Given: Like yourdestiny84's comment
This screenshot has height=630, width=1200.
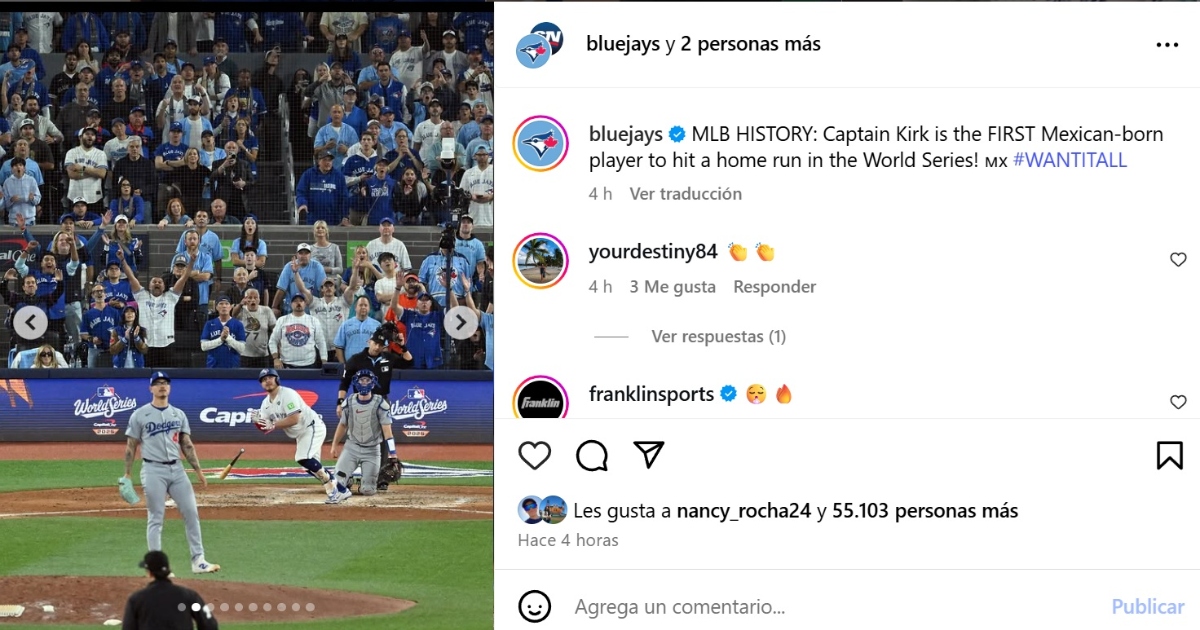Looking at the screenshot, I should click(1178, 260).
